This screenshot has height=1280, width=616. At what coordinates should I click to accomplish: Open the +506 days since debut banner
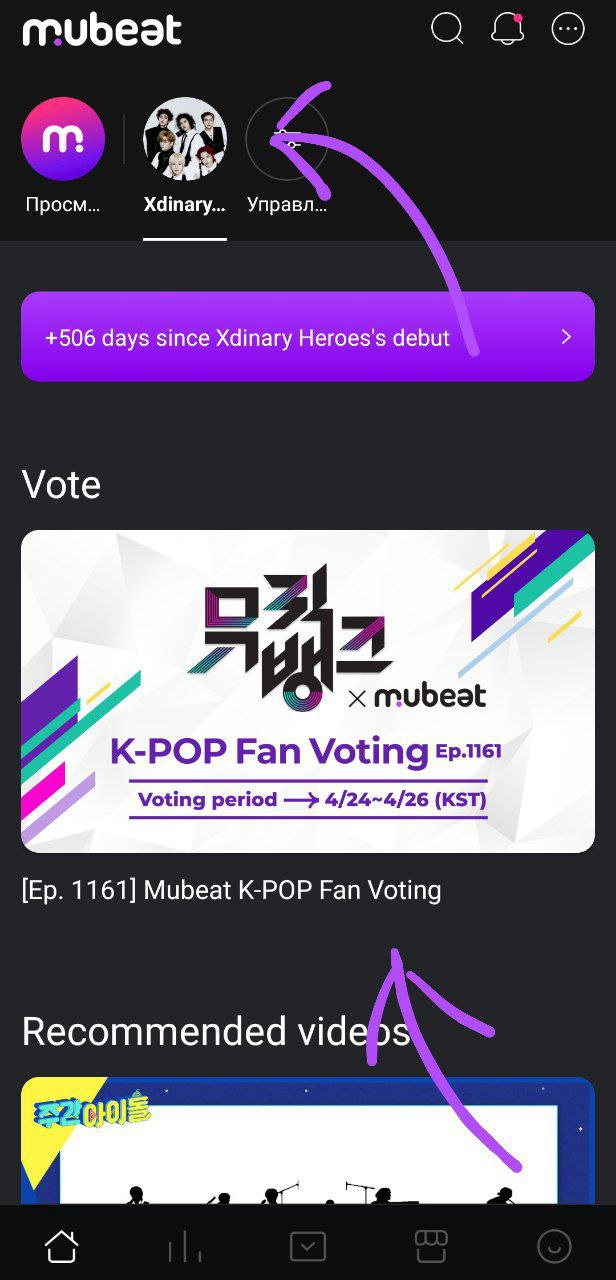click(x=308, y=337)
